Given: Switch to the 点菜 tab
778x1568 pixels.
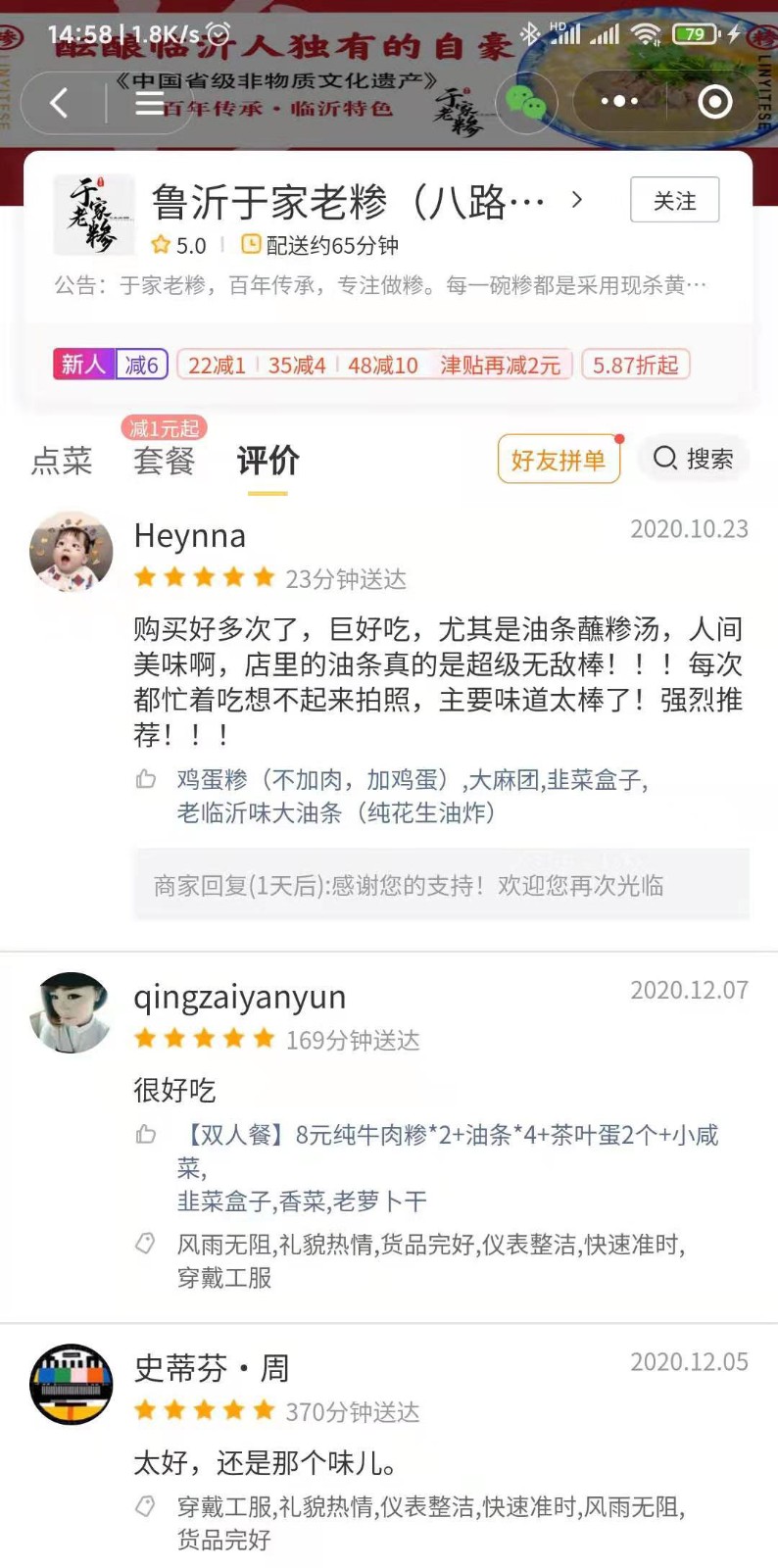Looking at the screenshot, I should [x=61, y=460].
